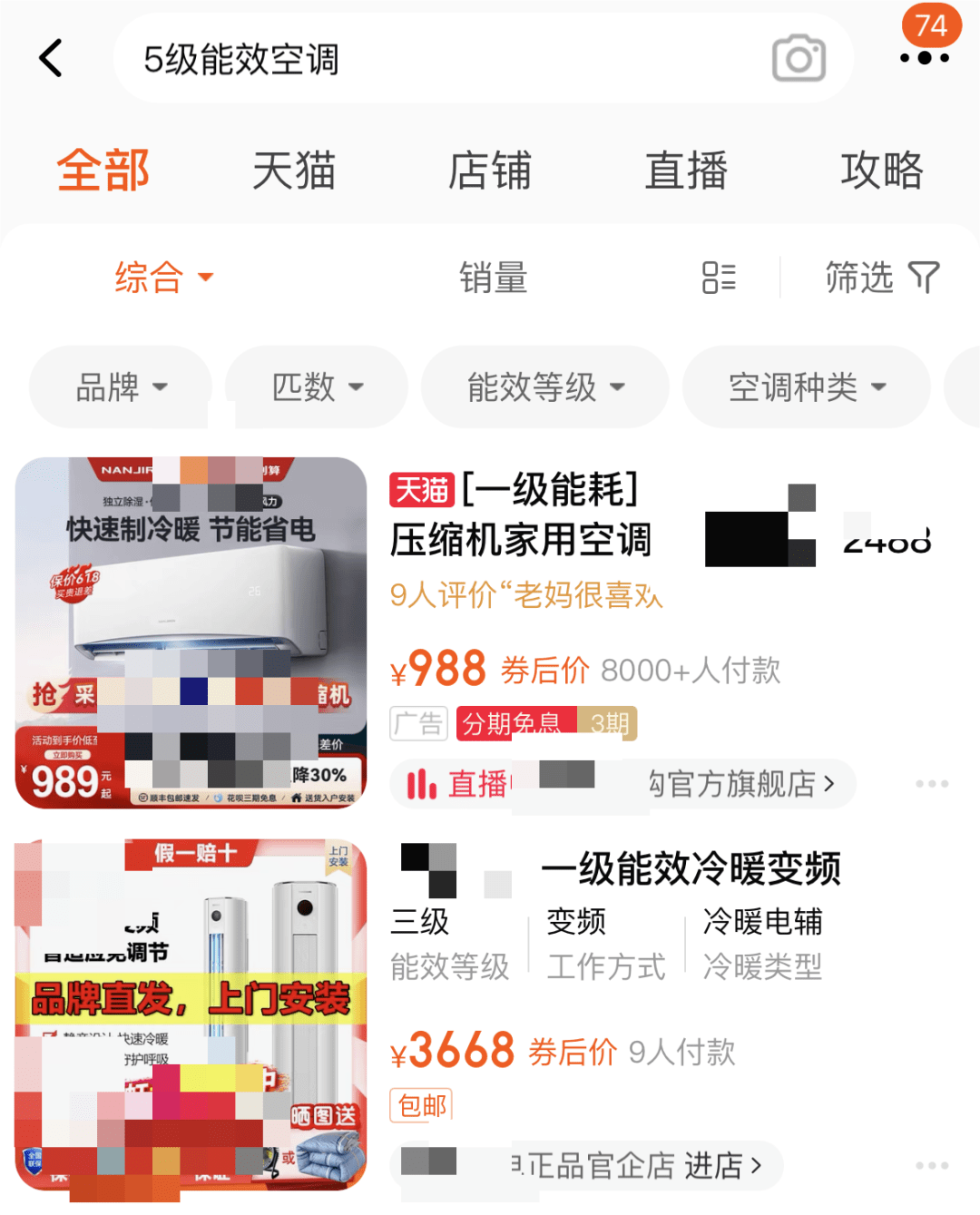980x1215 pixels.
Task: Switch to the 攻略 tab
Action: tap(881, 171)
